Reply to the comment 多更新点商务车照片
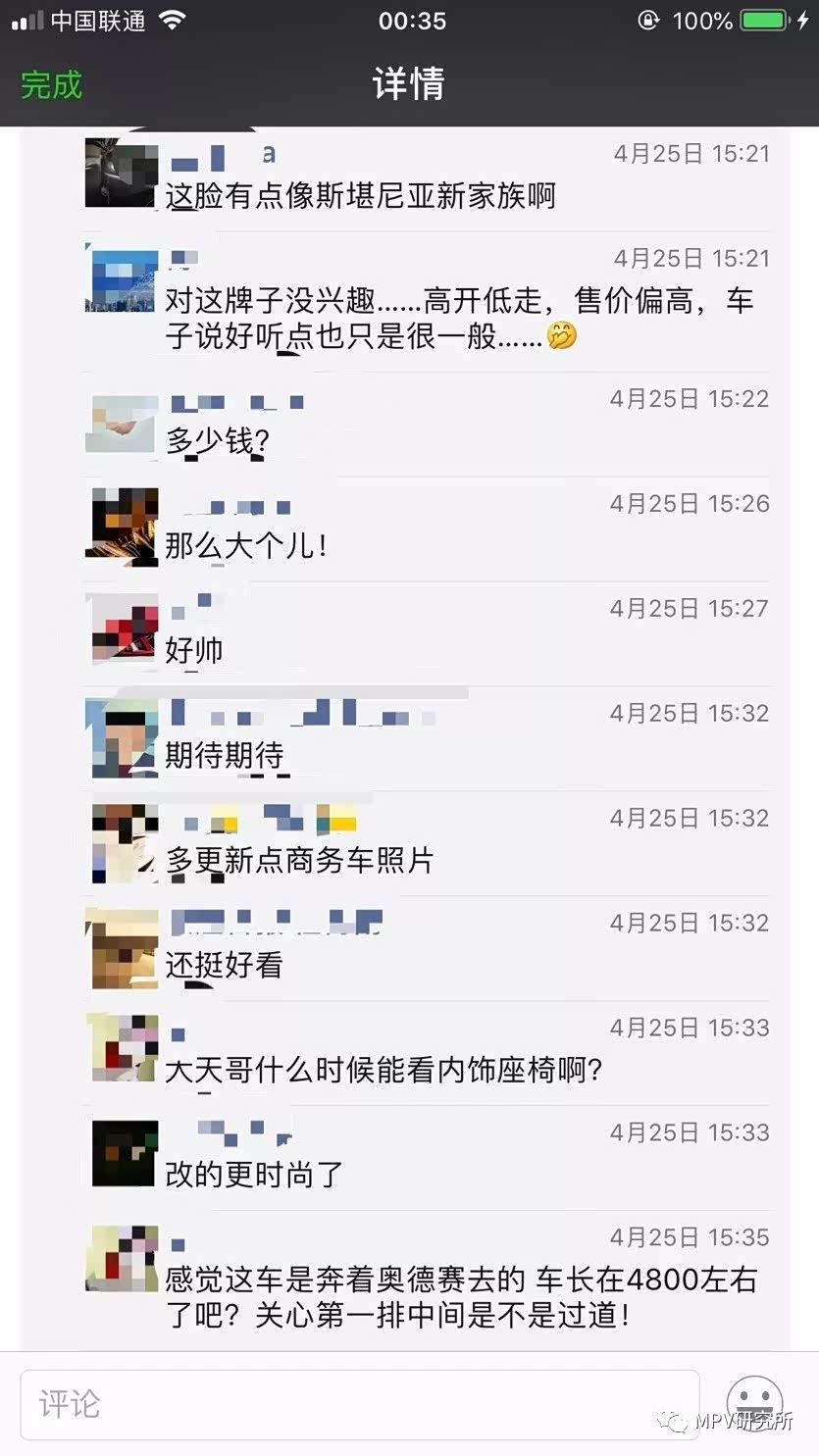819x1456 pixels. tap(299, 860)
